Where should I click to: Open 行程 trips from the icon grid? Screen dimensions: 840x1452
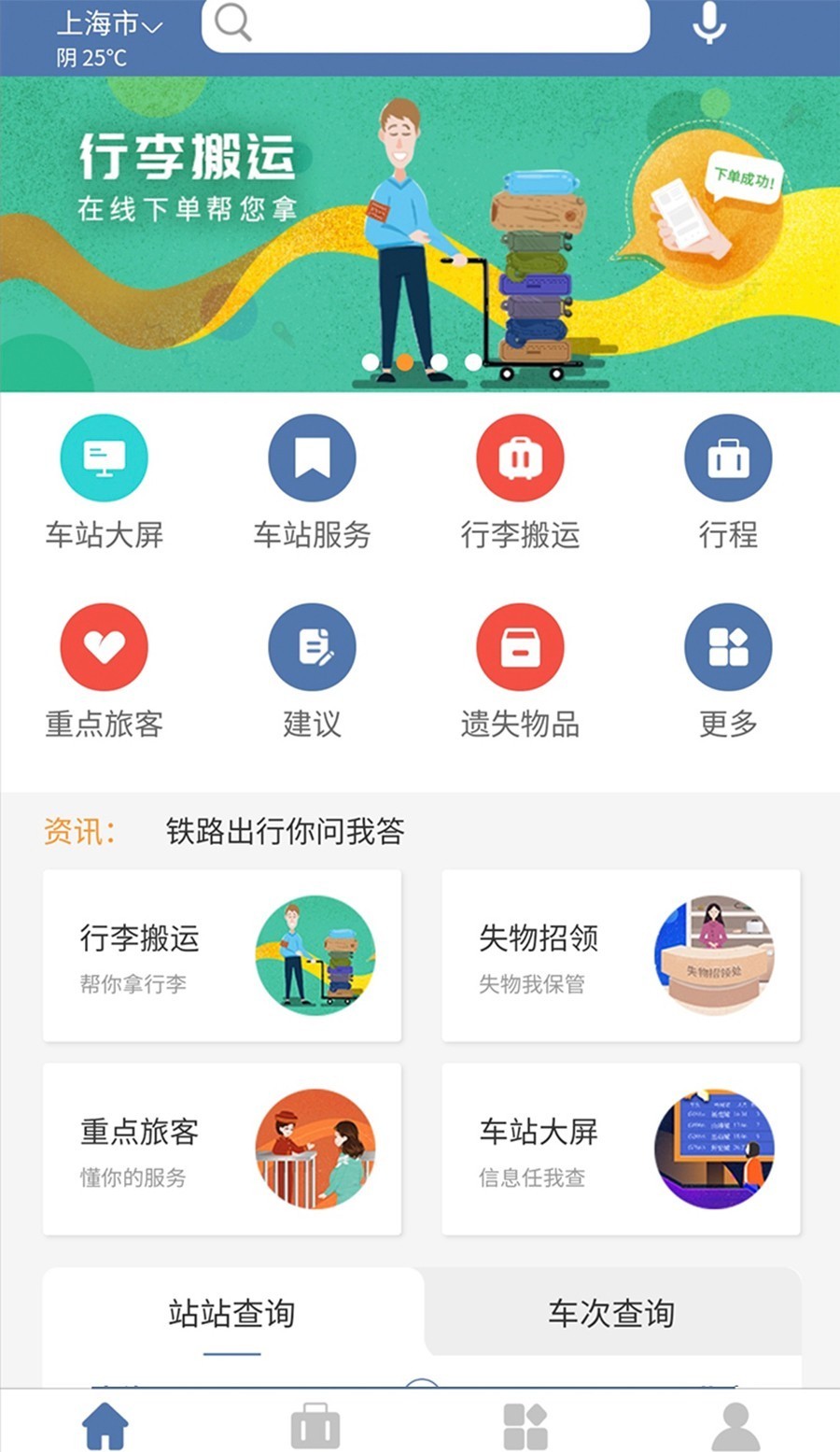728,458
